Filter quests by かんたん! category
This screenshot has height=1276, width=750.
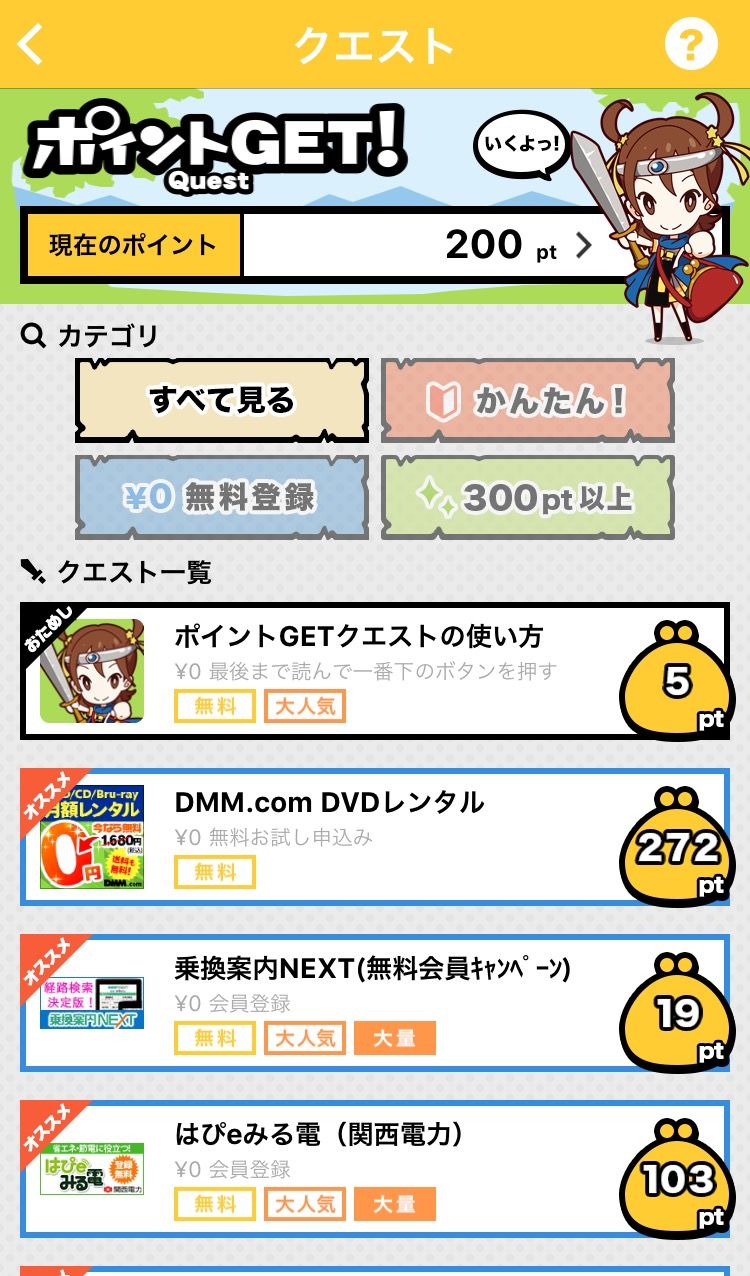(x=528, y=401)
